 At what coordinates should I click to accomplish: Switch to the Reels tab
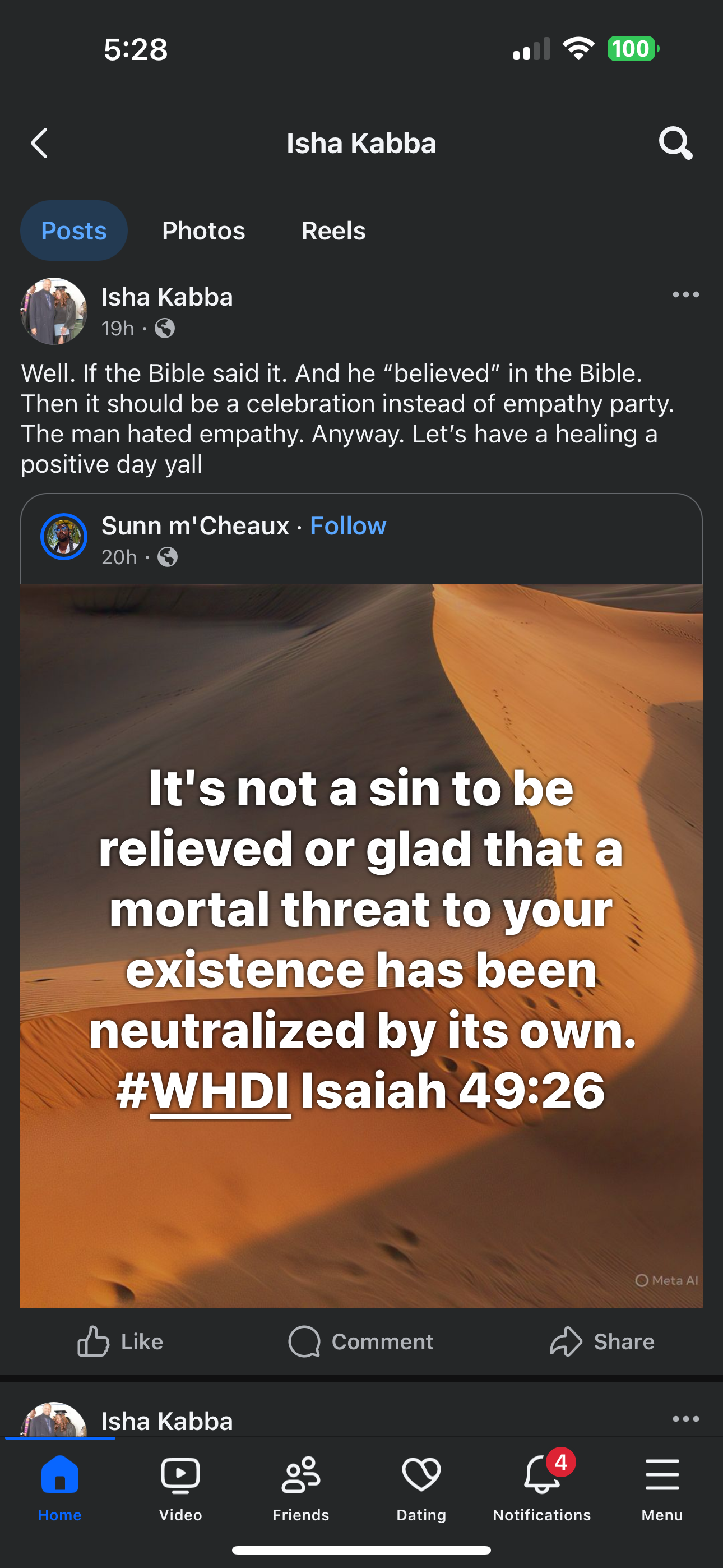tap(333, 230)
